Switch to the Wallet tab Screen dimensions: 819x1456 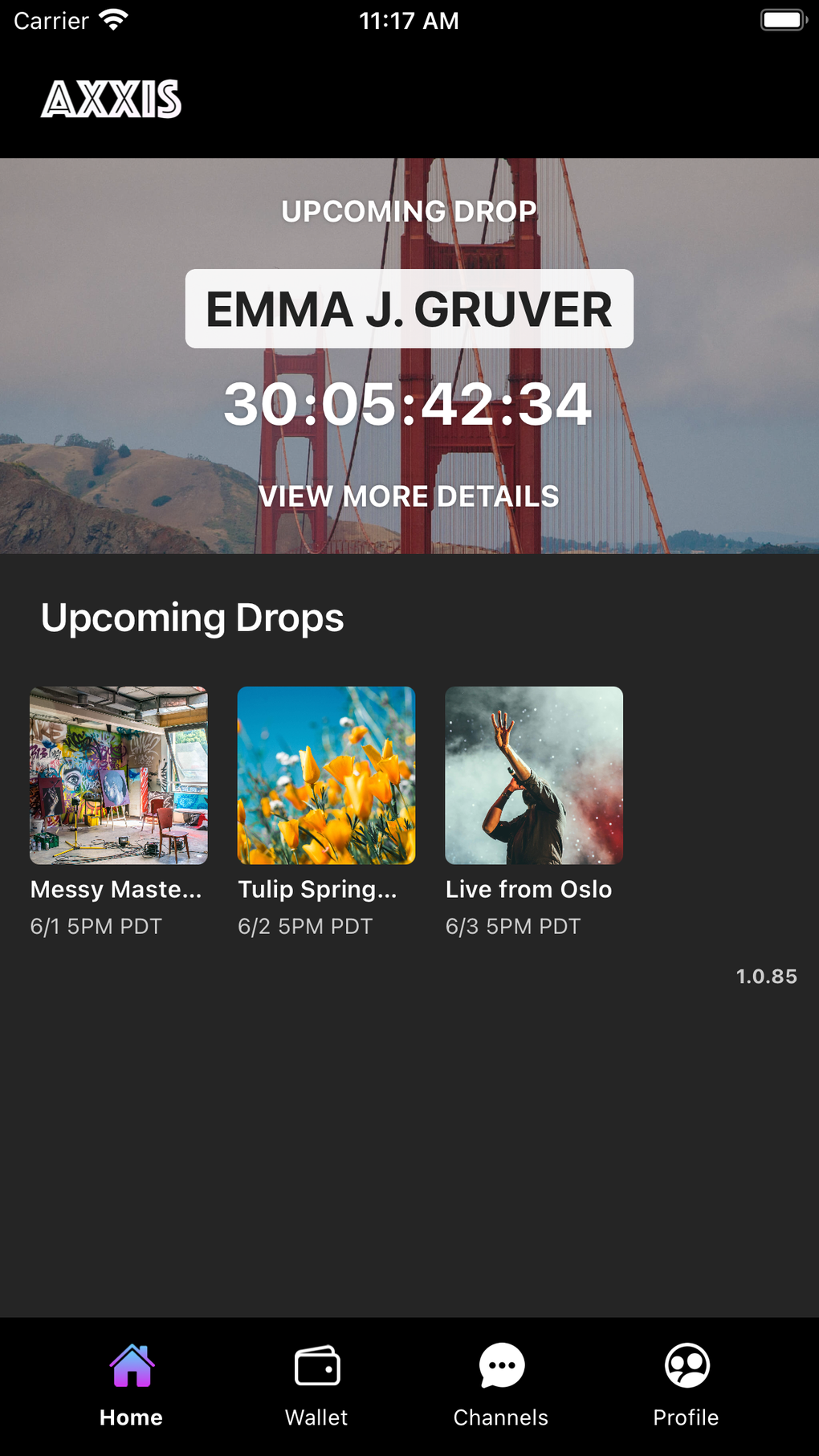tap(317, 1385)
